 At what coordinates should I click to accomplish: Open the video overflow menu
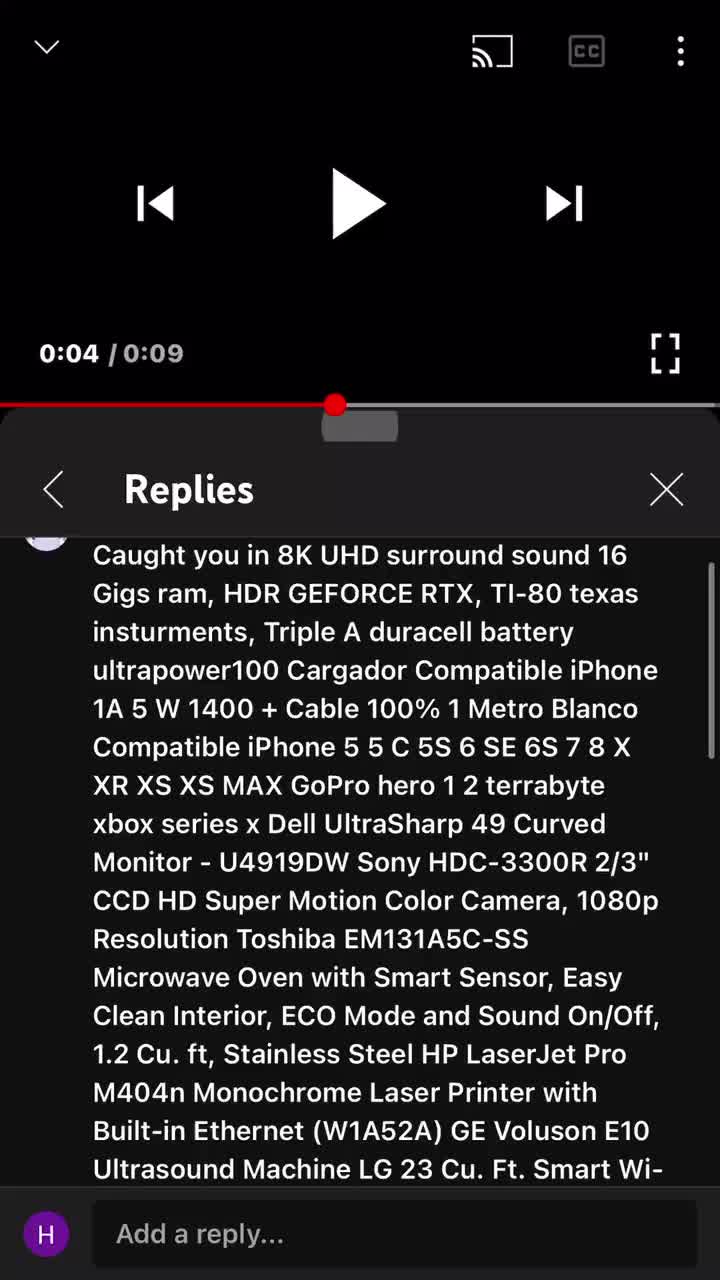point(680,51)
